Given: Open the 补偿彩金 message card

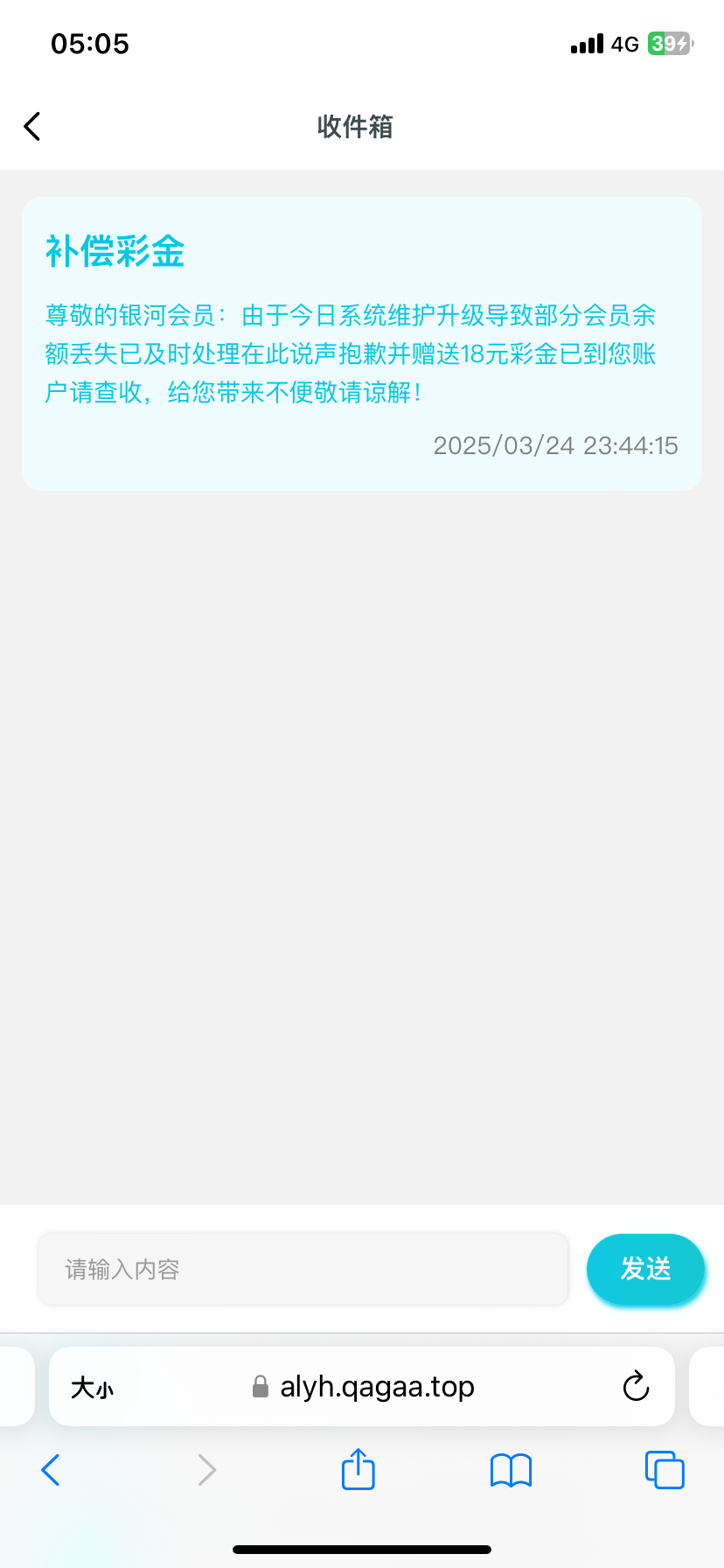Looking at the screenshot, I should tap(361, 343).
